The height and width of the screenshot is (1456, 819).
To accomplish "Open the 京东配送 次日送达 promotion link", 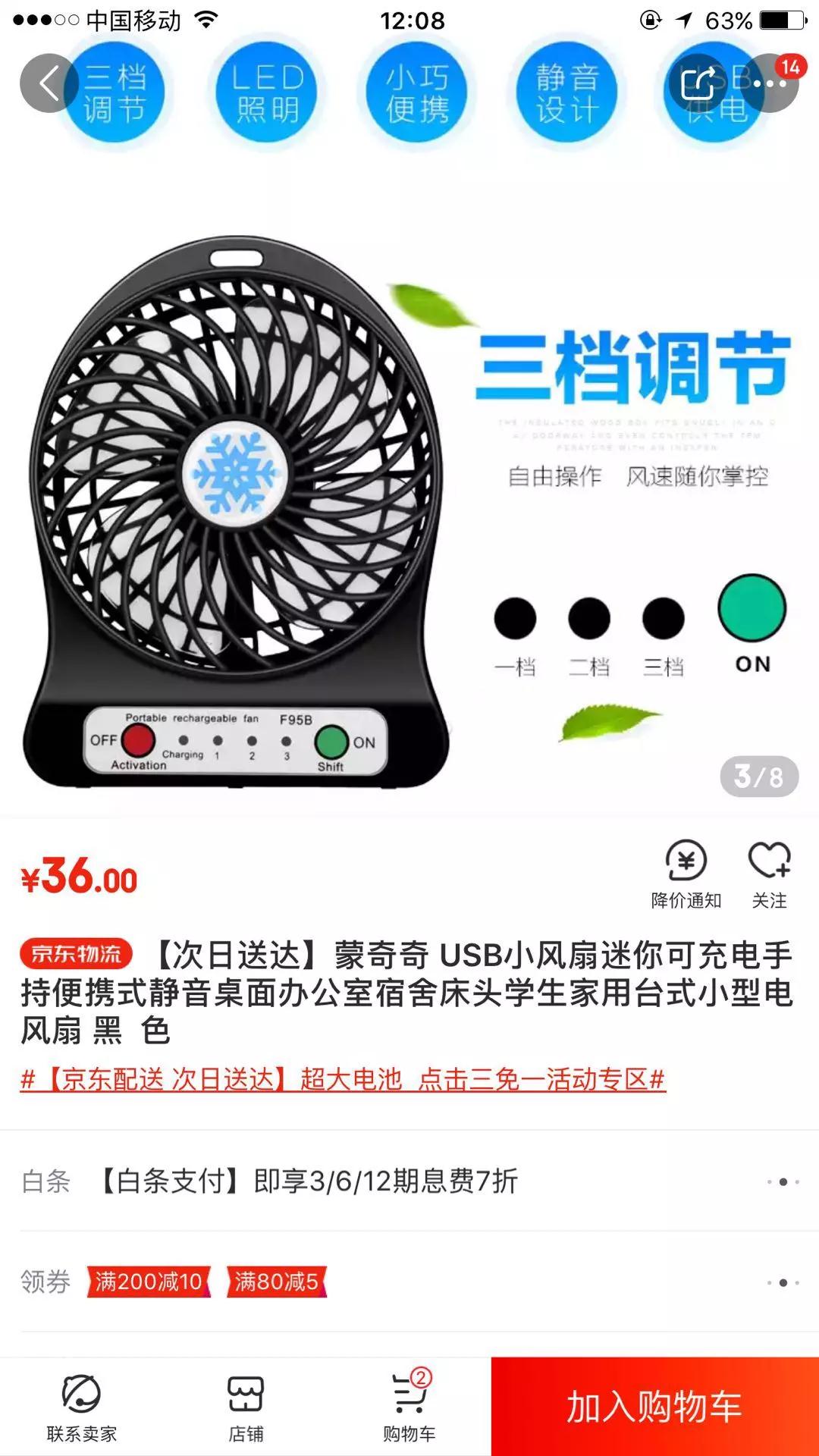I will pyautogui.click(x=343, y=1079).
